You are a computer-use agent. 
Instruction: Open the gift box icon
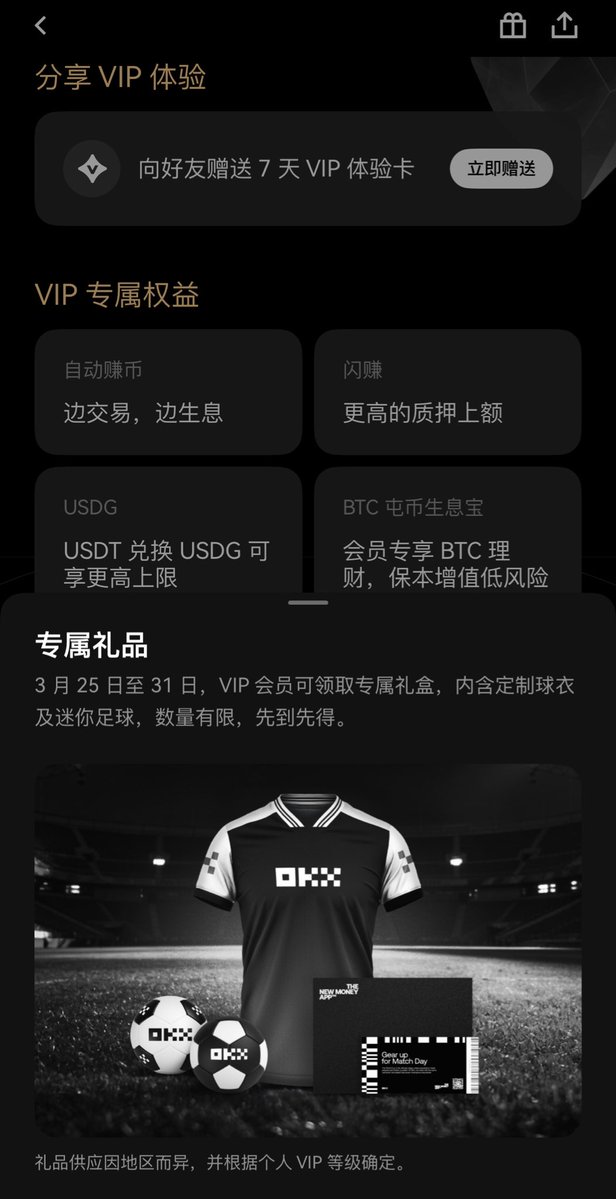tap(513, 26)
